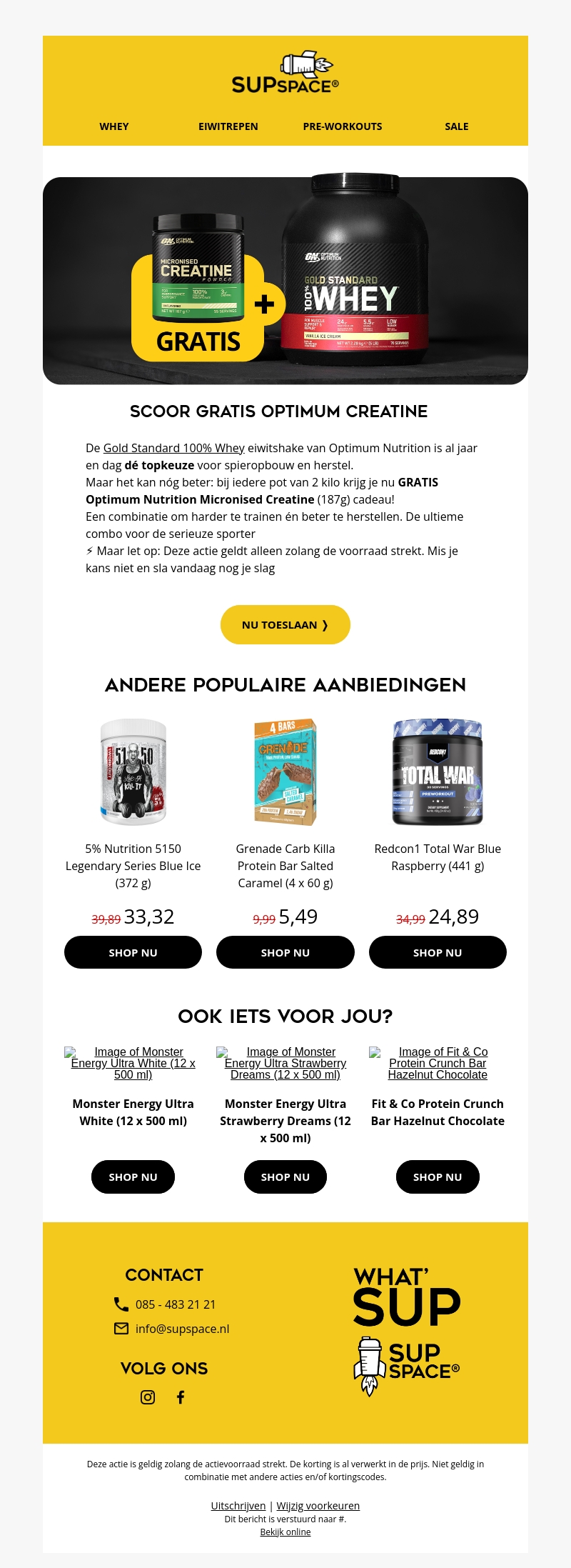Tap the Uitschrijven unsubscribe link
Viewport: 571px width, 1568px height.
coord(238,1506)
